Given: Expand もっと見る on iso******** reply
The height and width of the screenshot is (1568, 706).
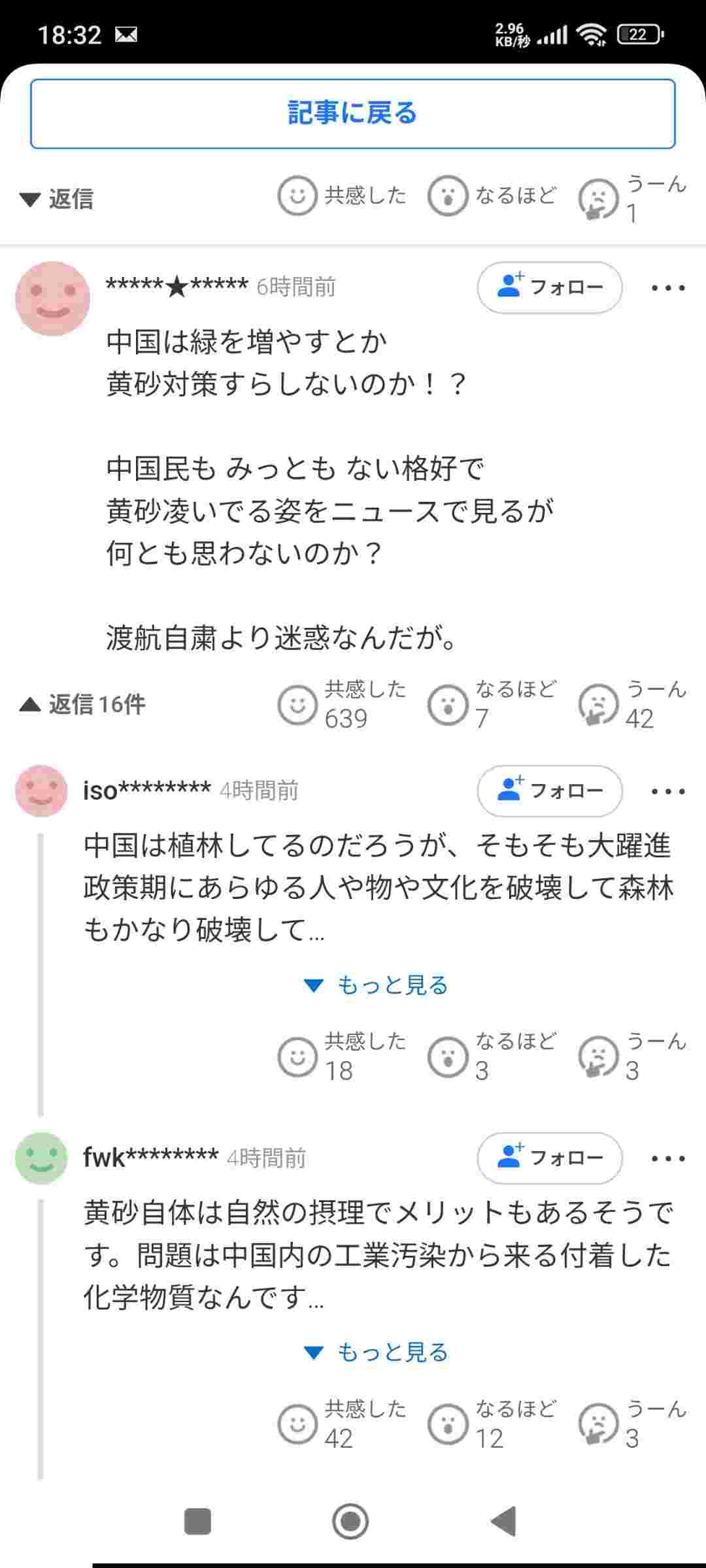Looking at the screenshot, I should click(x=377, y=985).
